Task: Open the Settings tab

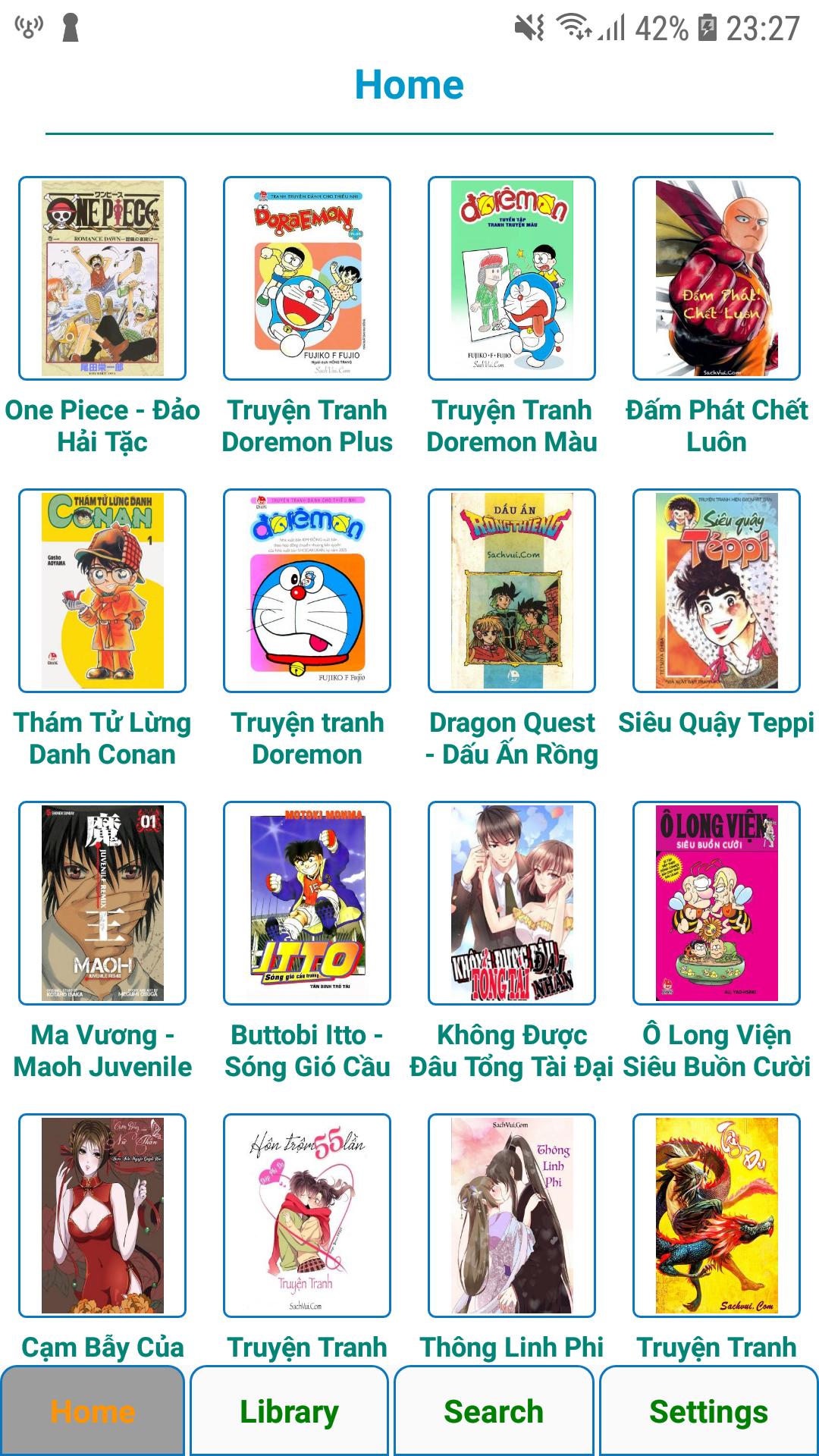Action: [708, 1412]
